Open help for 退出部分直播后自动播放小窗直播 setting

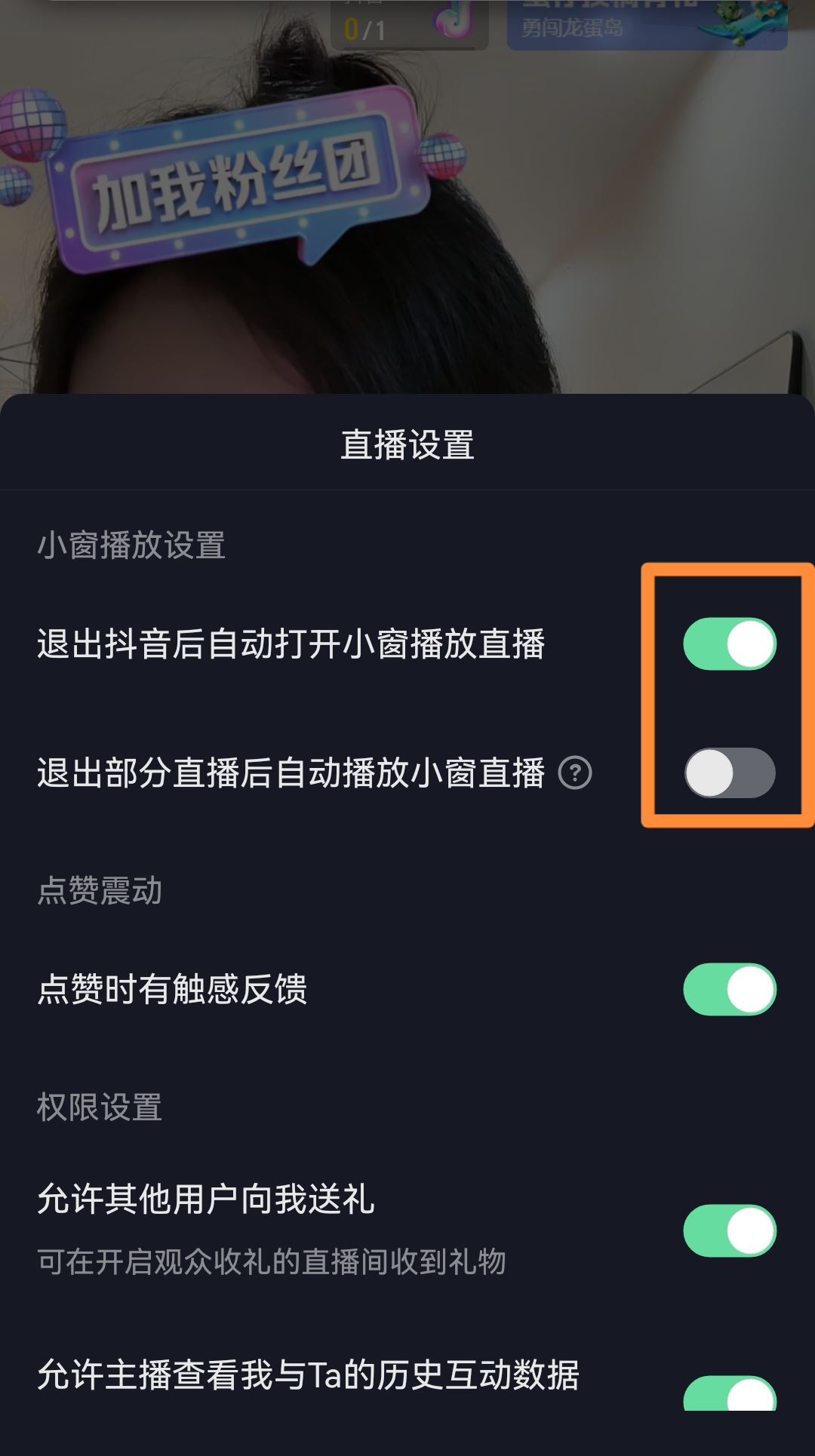pyautogui.click(x=574, y=773)
